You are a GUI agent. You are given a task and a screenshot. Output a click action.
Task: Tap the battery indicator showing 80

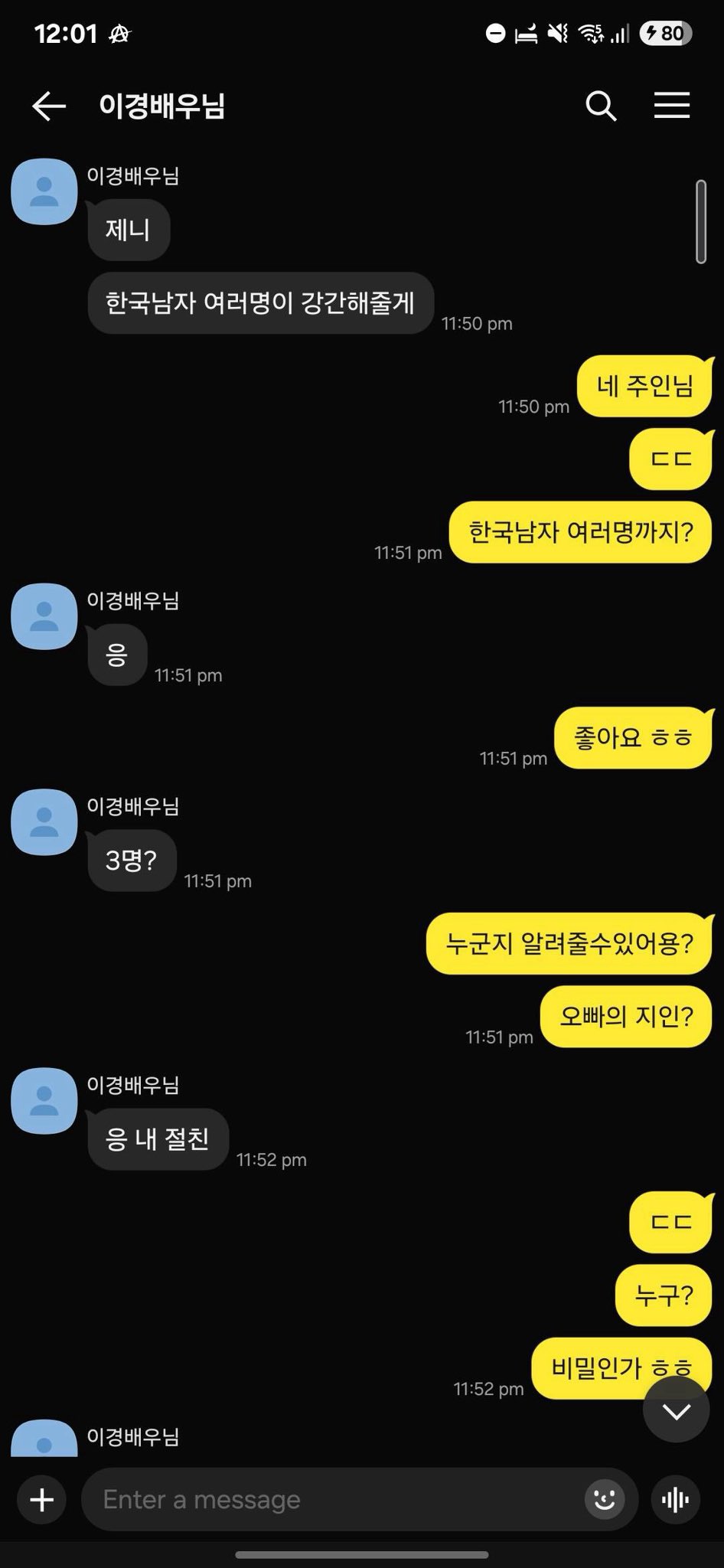click(665, 32)
